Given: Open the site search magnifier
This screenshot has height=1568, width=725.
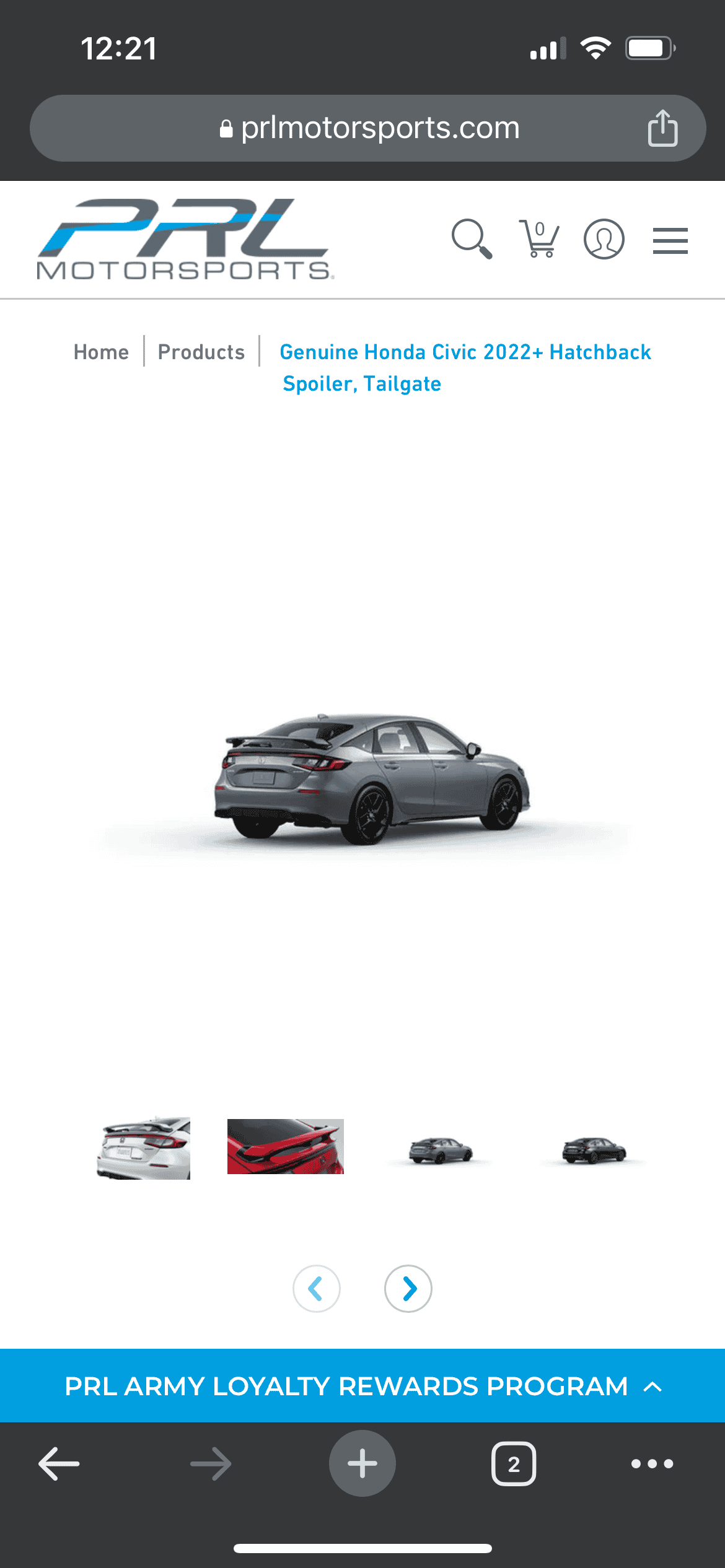Looking at the screenshot, I should click(x=472, y=239).
